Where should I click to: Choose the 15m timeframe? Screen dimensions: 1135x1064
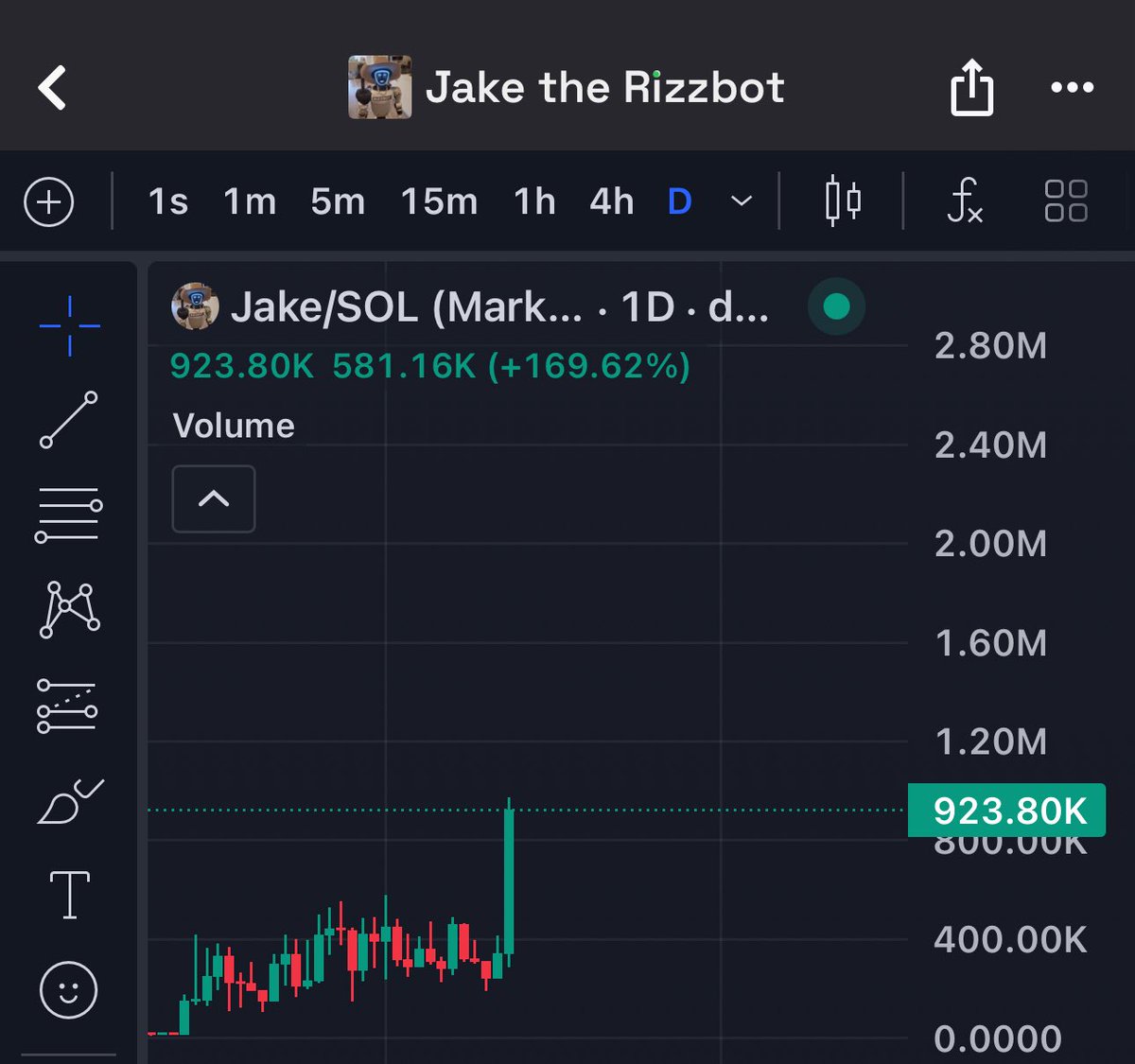(x=439, y=201)
